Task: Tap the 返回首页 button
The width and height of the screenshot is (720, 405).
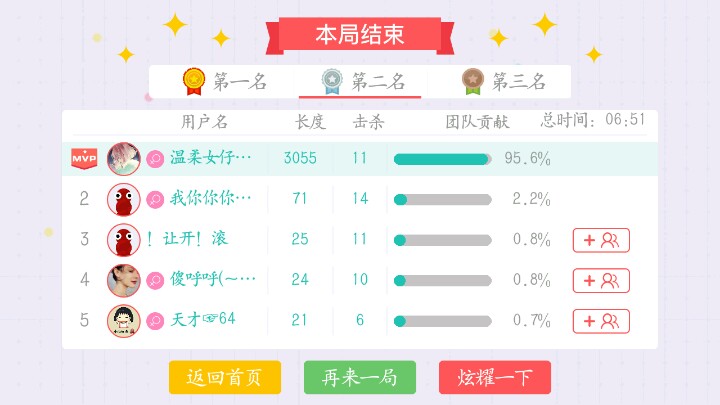Action: point(224,378)
